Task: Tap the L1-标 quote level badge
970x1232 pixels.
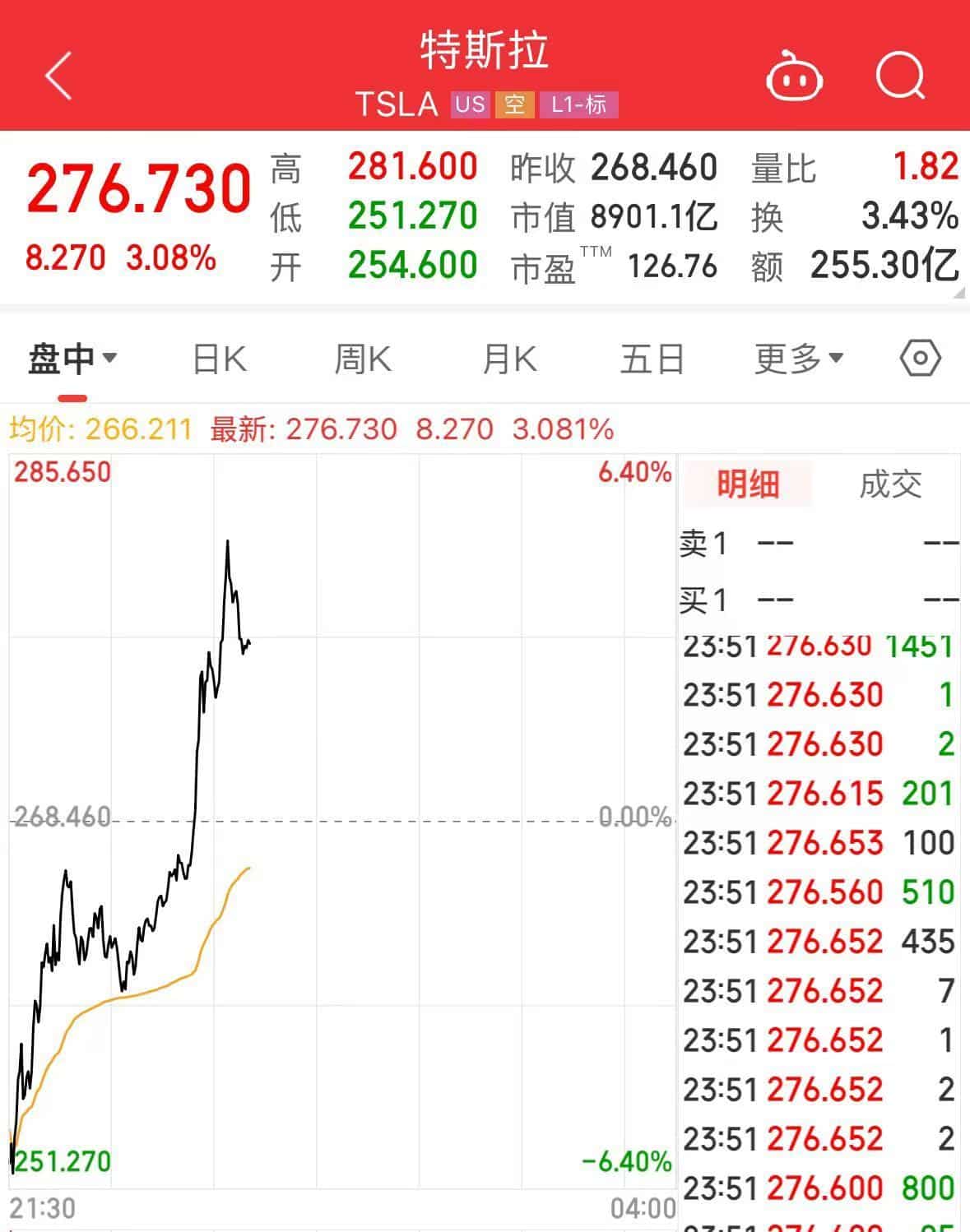Action: point(579,104)
